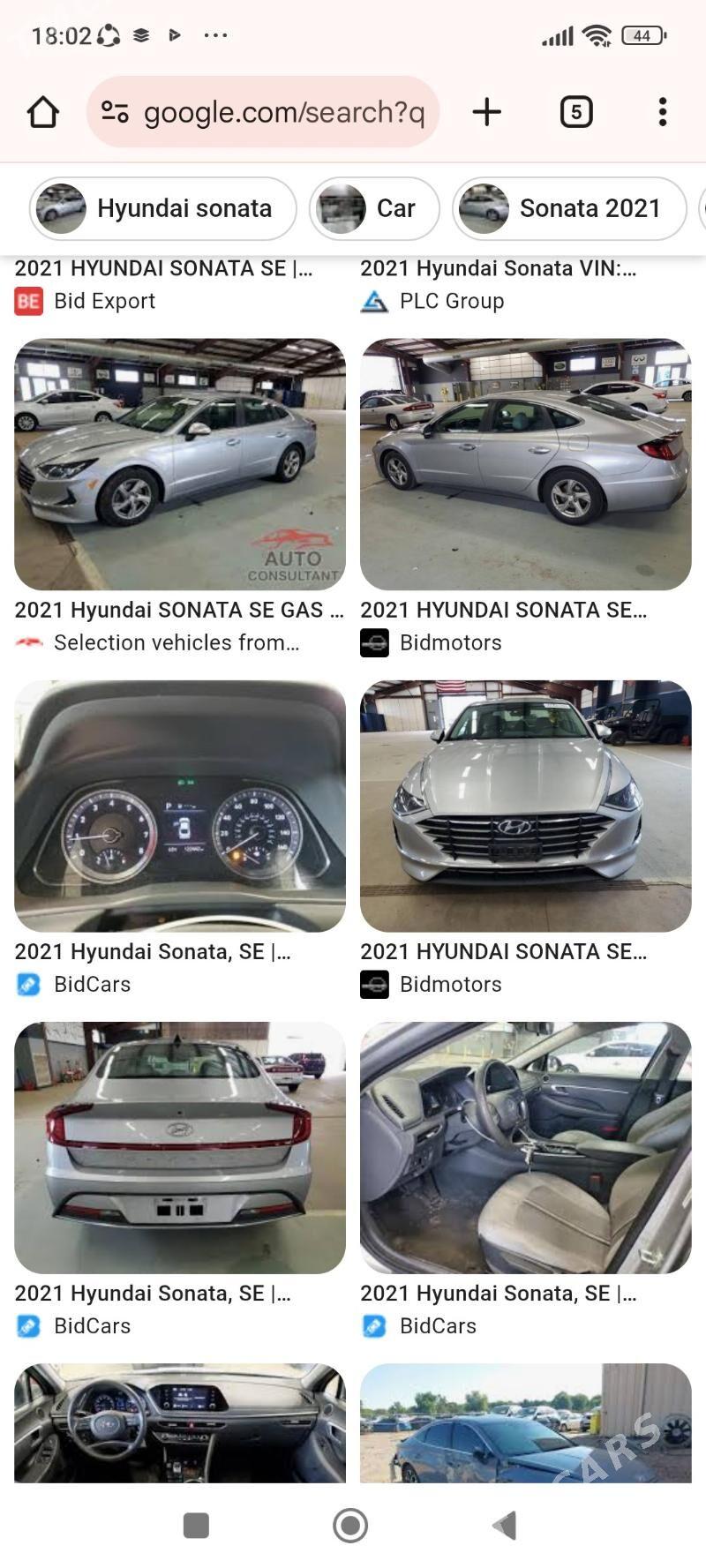
Task: Select the Car search filter chip
Action: coord(374,208)
